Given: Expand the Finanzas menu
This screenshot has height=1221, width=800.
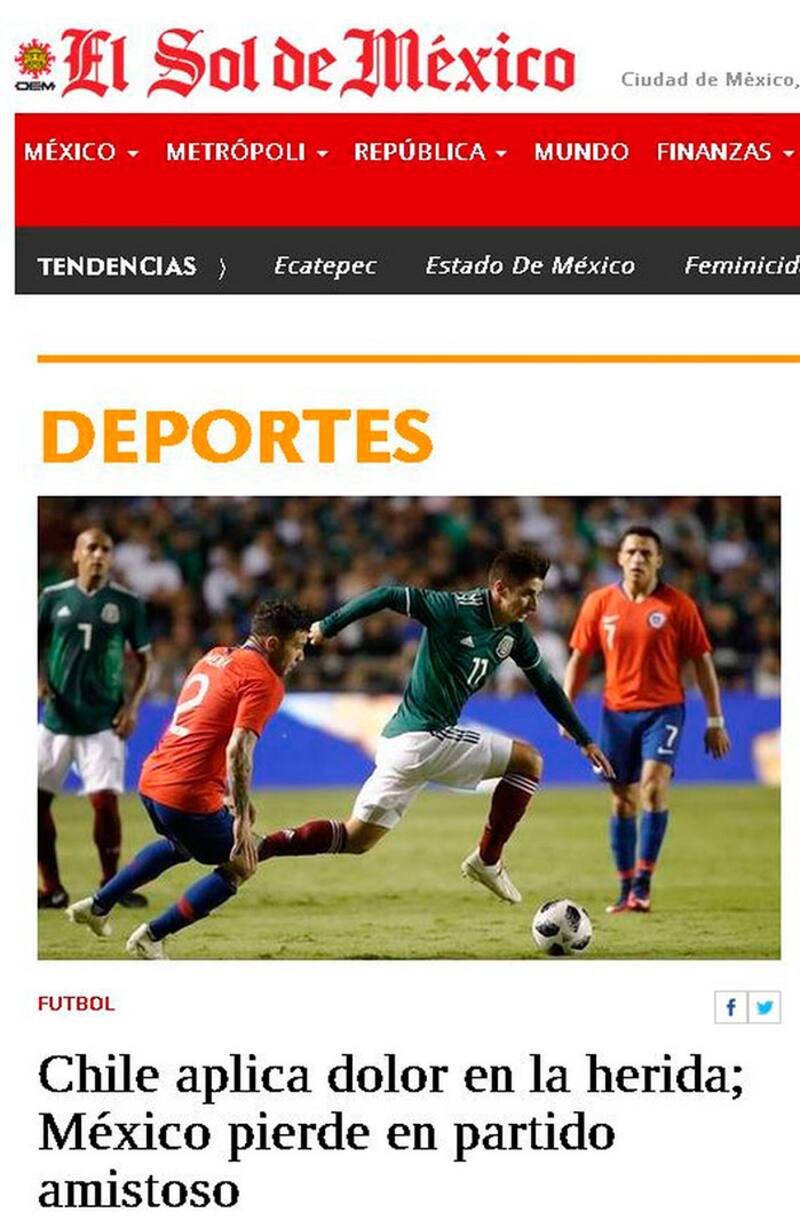Looking at the screenshot, I should [x=724, y=152].
